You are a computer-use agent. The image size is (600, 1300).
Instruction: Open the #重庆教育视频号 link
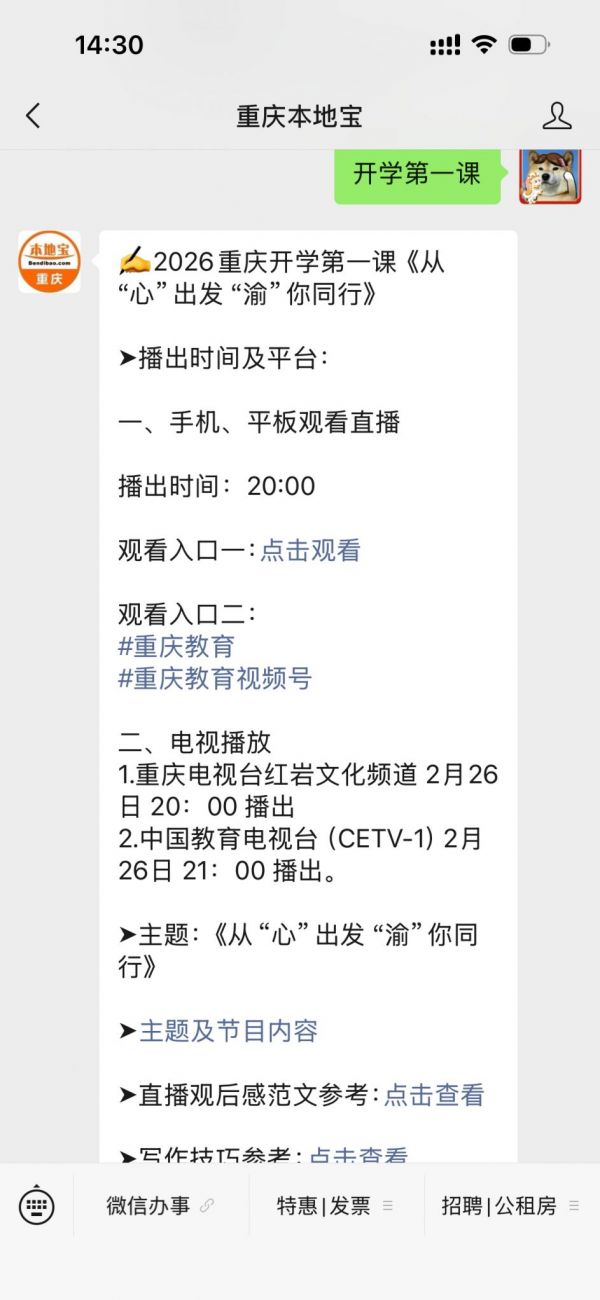pyautogui.click(x=215, y=678)
